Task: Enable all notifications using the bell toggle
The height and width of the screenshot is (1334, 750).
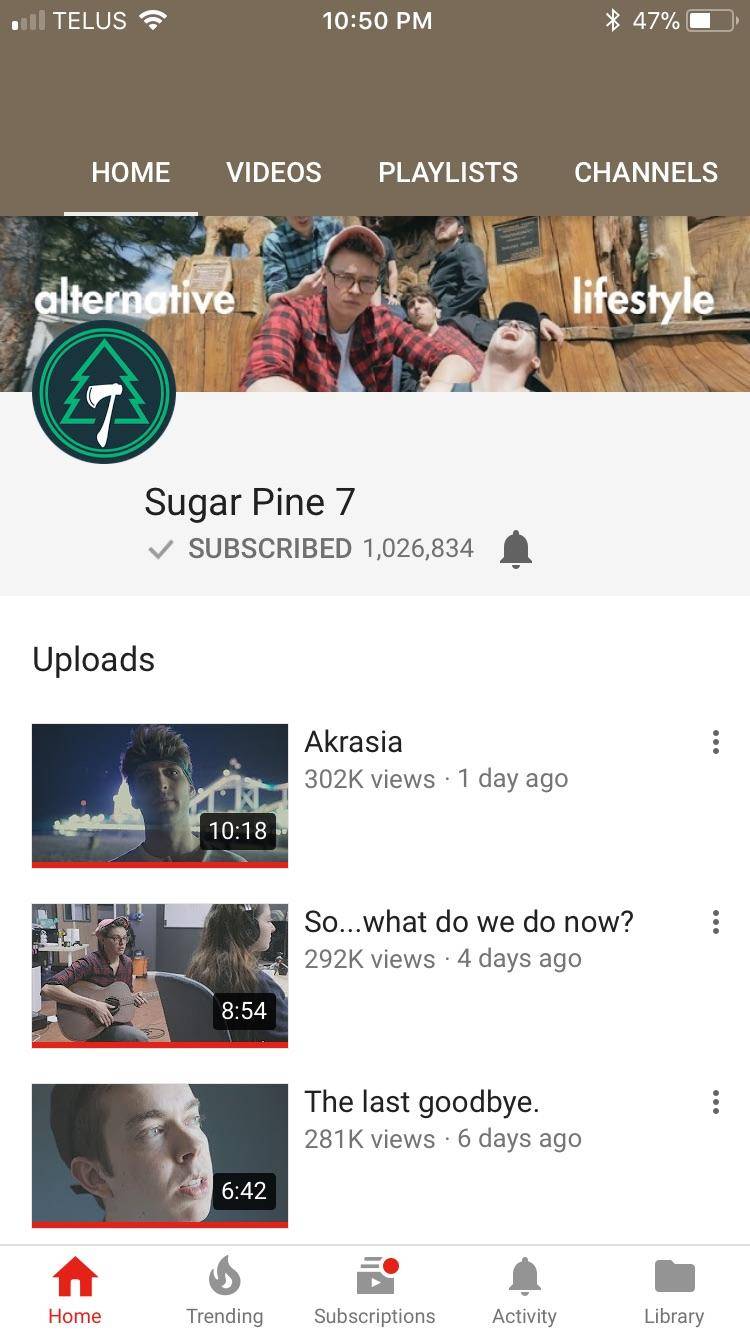Action: pos(516,548)
